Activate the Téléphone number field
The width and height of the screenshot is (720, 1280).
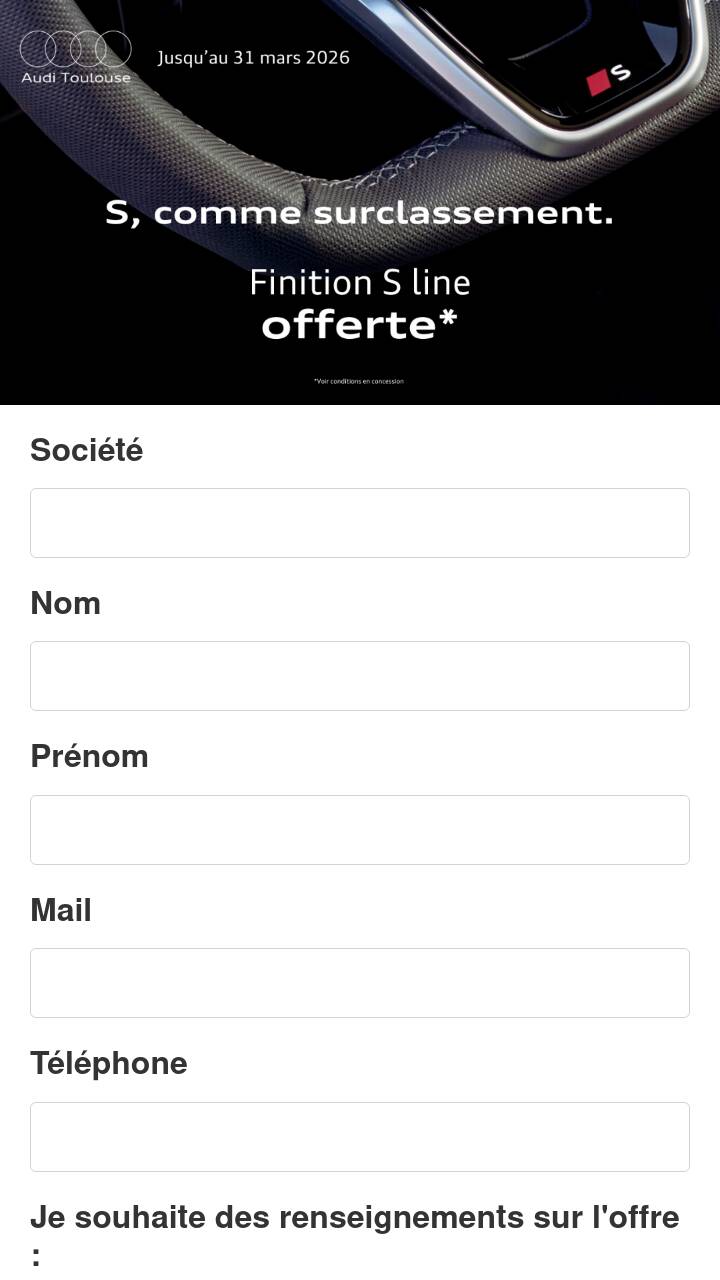(x=360, y=1137)
